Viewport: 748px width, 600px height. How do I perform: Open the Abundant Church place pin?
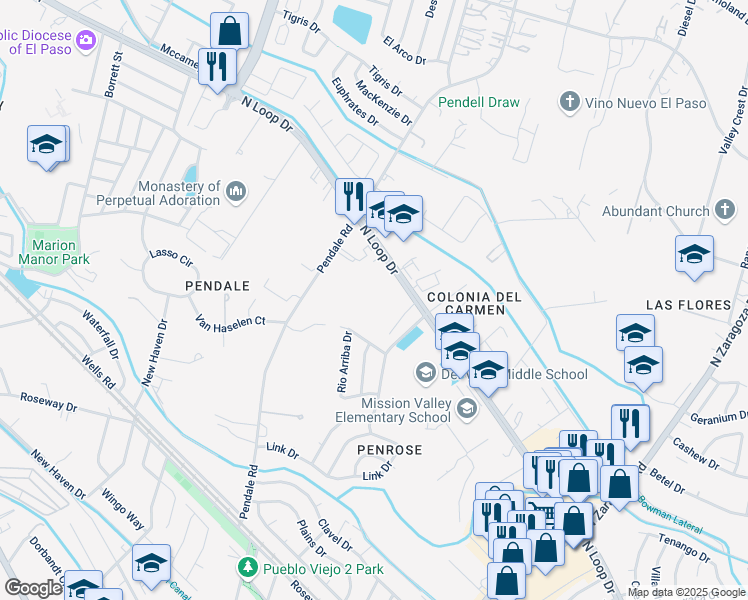[x=727, y=211]
